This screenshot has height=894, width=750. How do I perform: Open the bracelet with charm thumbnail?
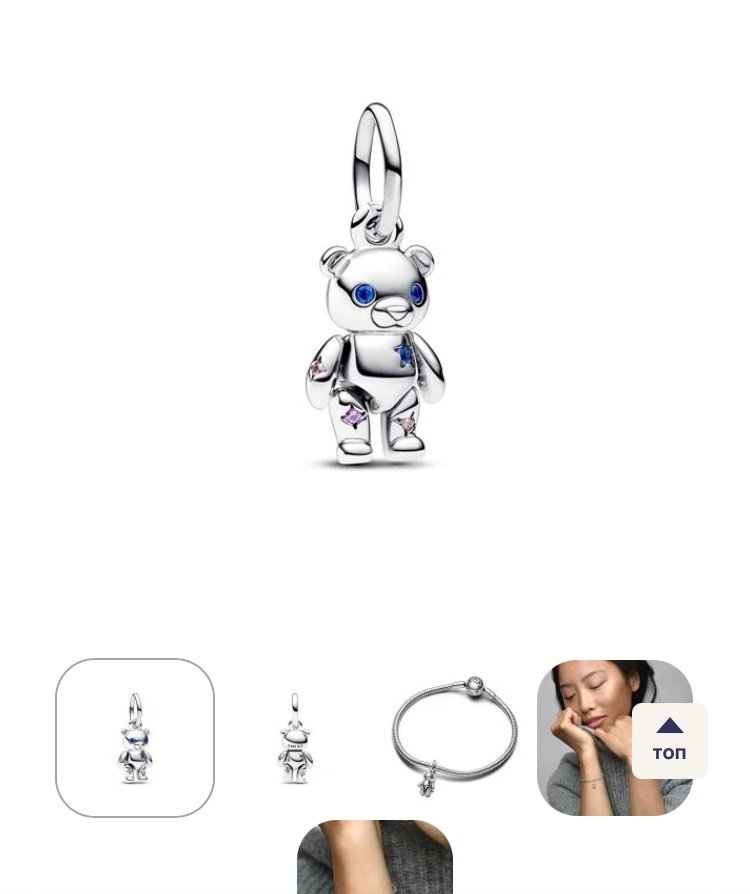pos(455,738)
